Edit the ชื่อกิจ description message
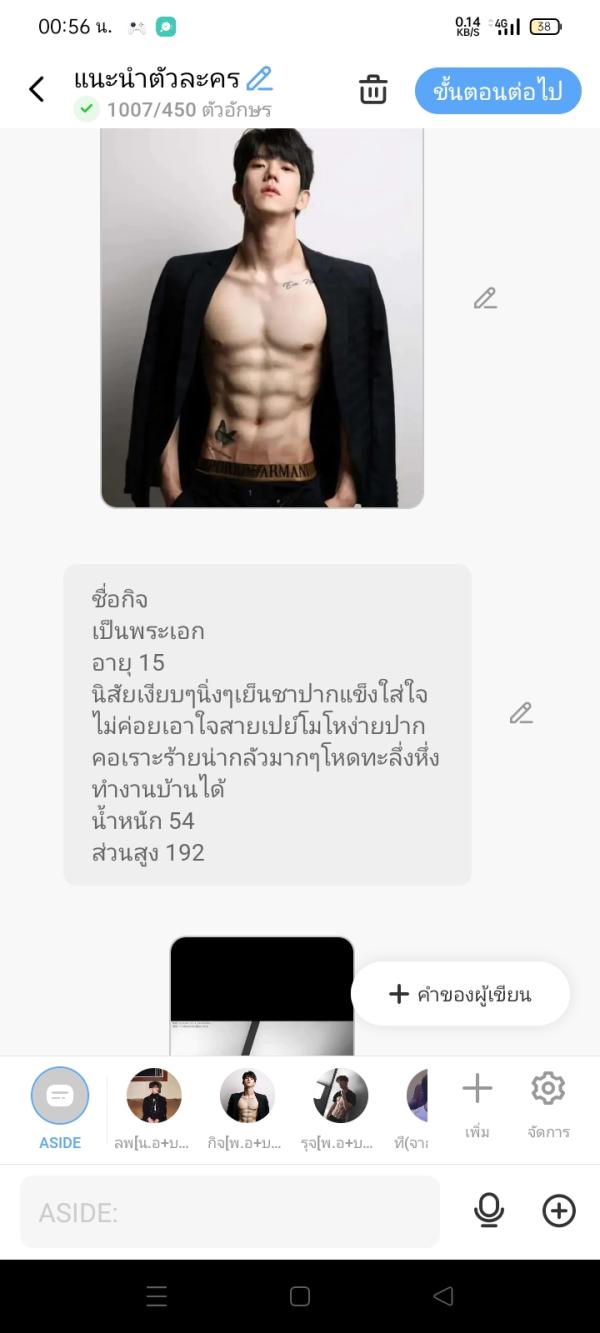 point(520,713)
